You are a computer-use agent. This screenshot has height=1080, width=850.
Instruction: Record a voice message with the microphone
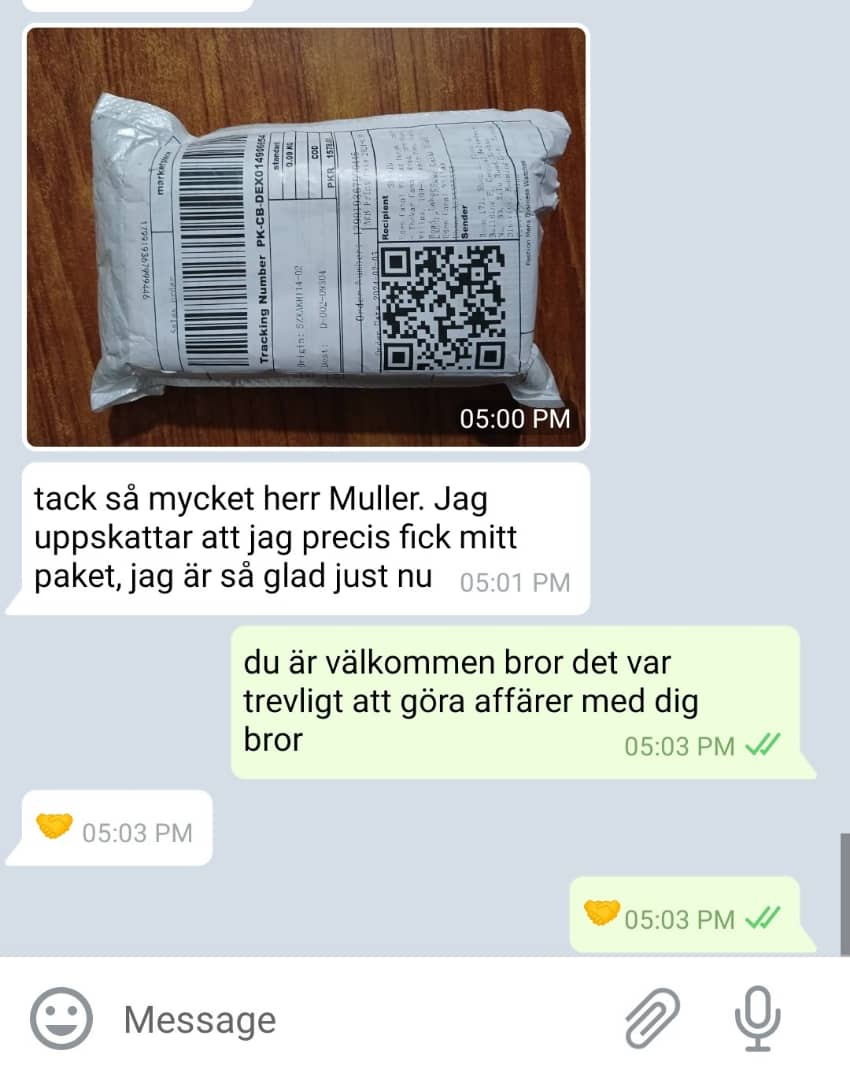point(757,1018)
